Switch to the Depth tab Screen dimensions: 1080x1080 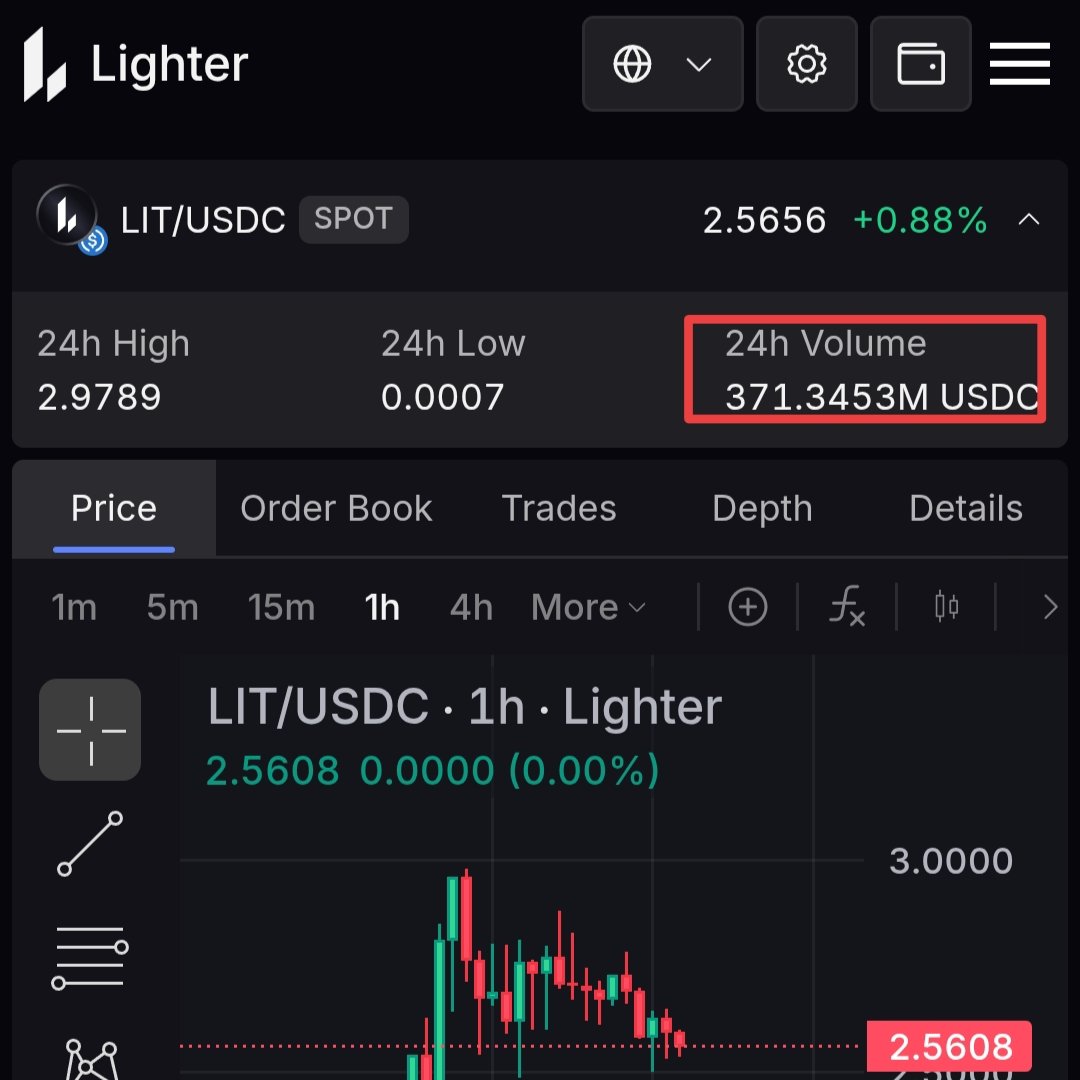(x=762, y=509)
